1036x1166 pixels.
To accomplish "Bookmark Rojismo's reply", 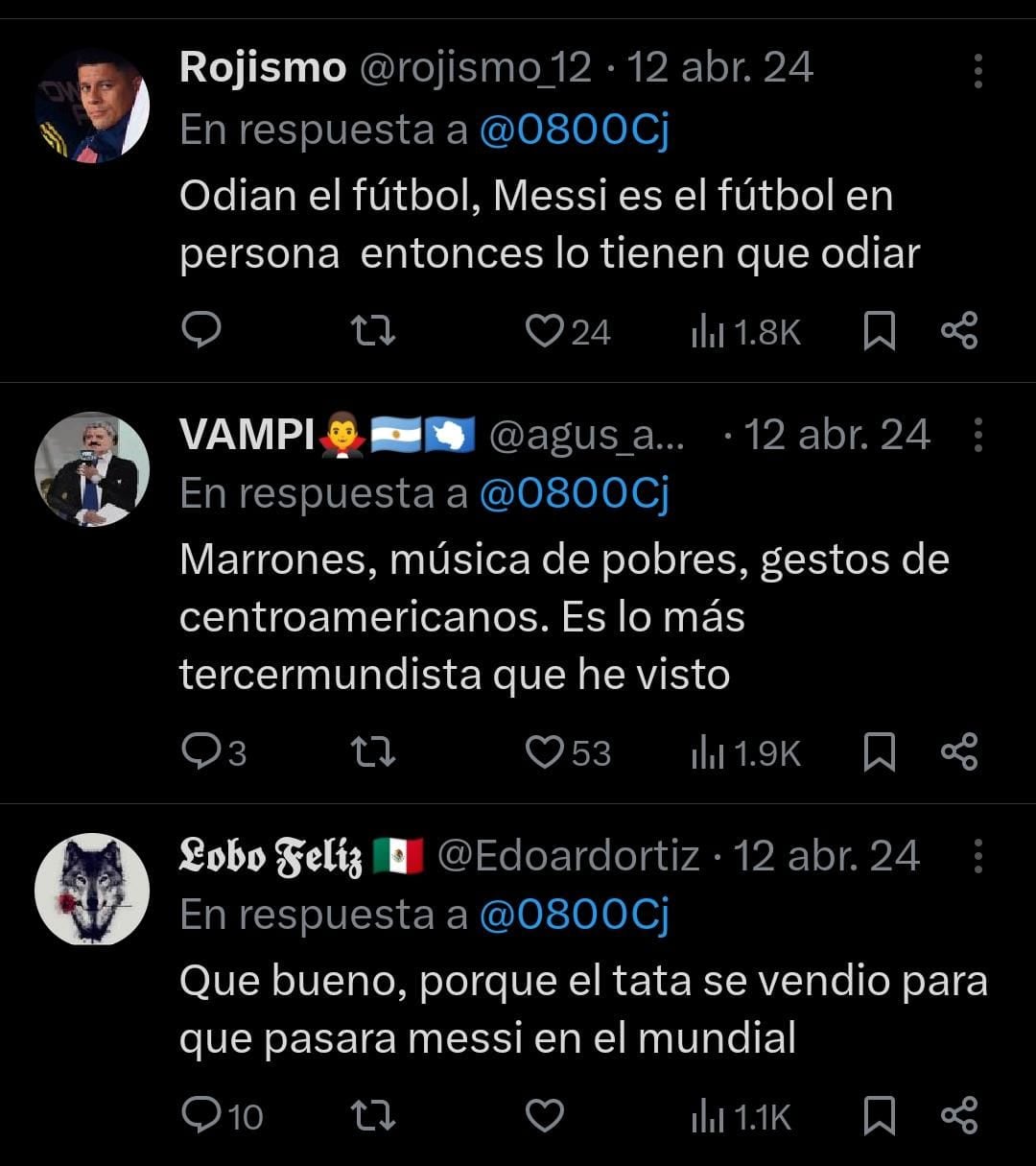I will 880,332.
